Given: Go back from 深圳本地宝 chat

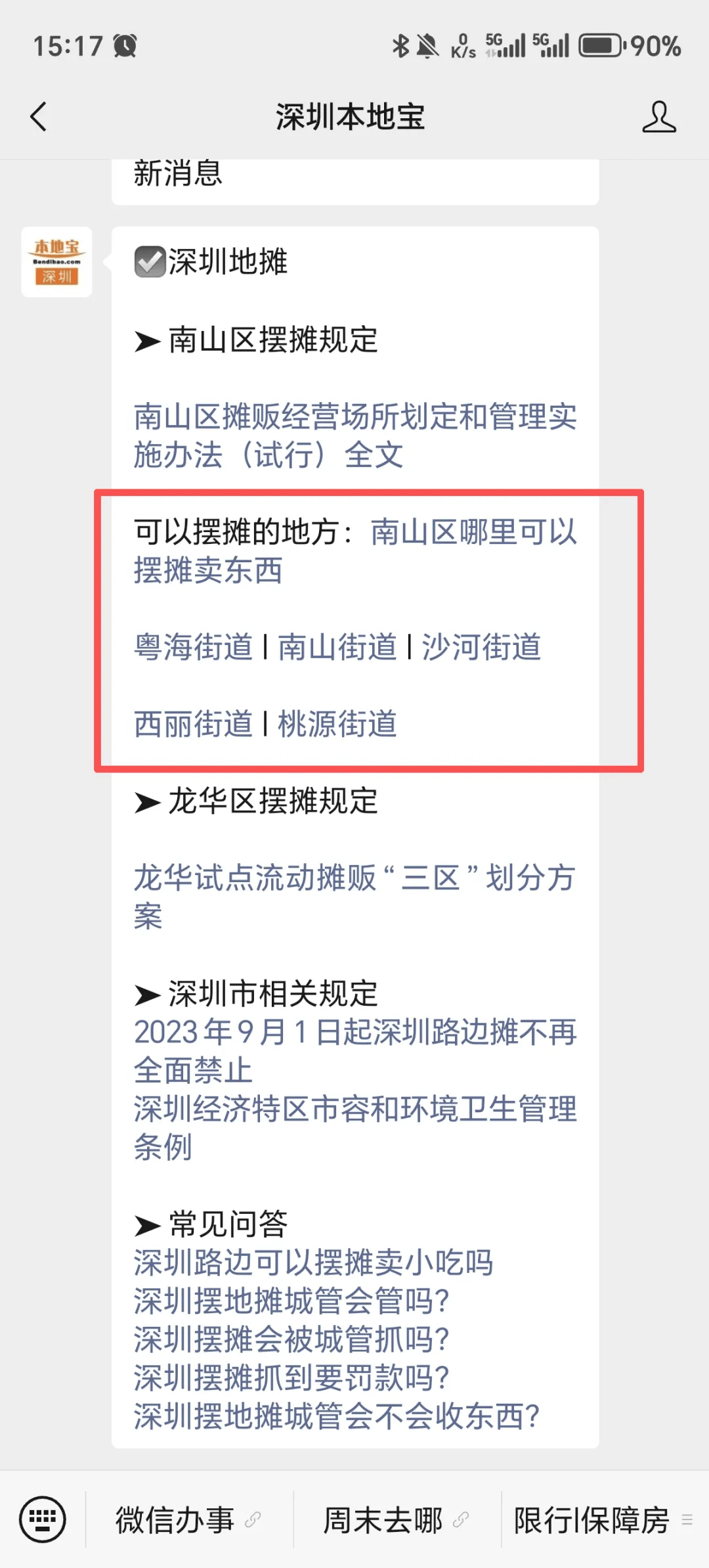Looking at the screenshot, I should [39, 117].
